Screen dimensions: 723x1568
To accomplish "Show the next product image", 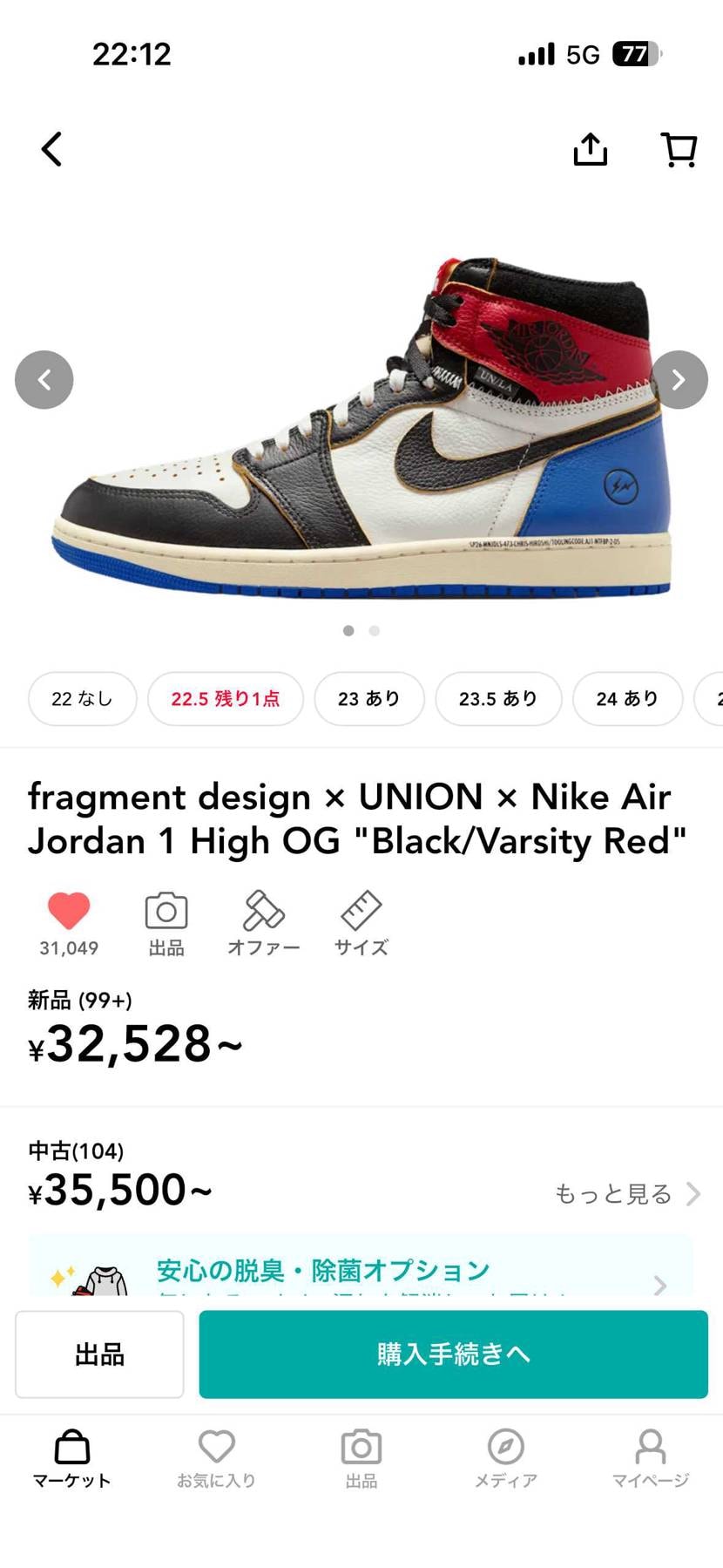I will coord(678,380).
